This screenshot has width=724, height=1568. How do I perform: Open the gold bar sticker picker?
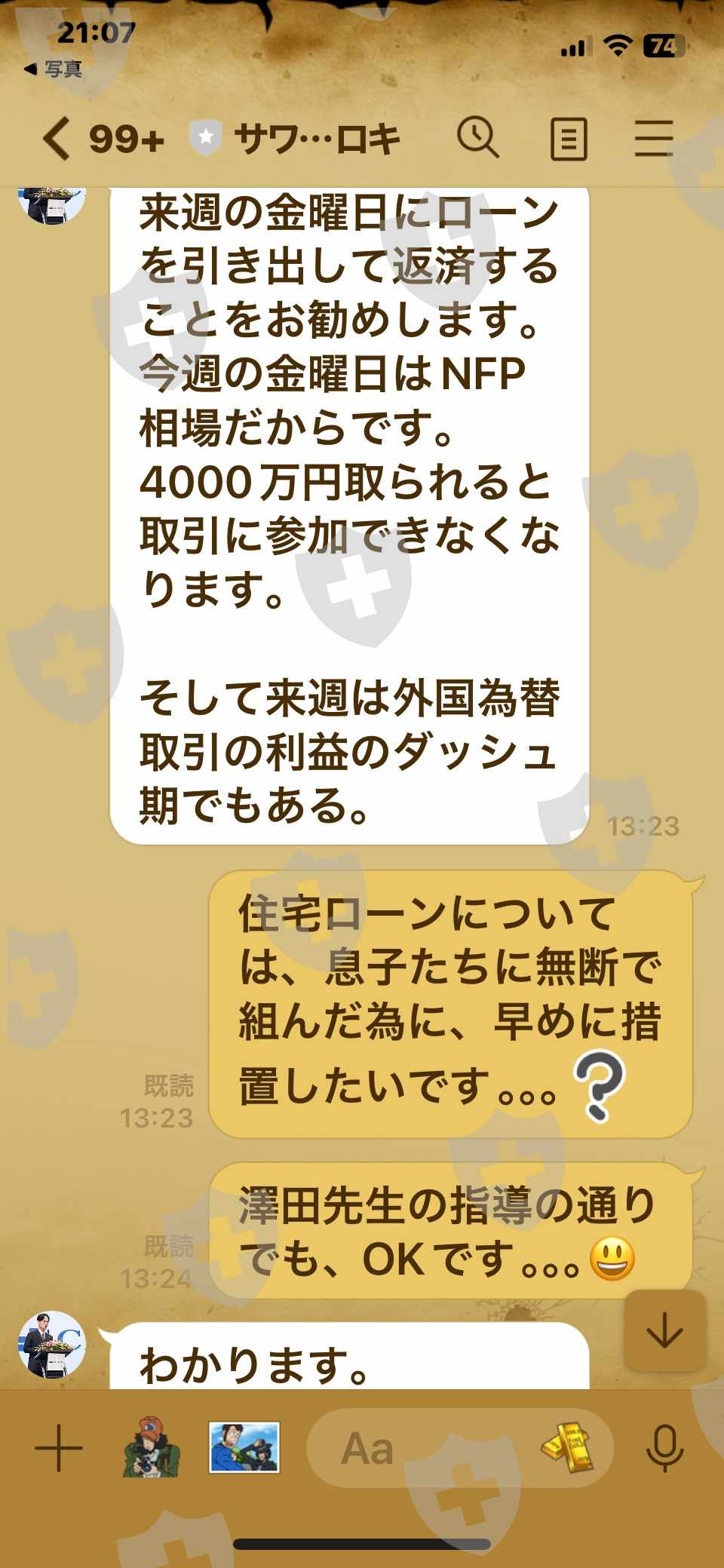[x=567, y=1447]
